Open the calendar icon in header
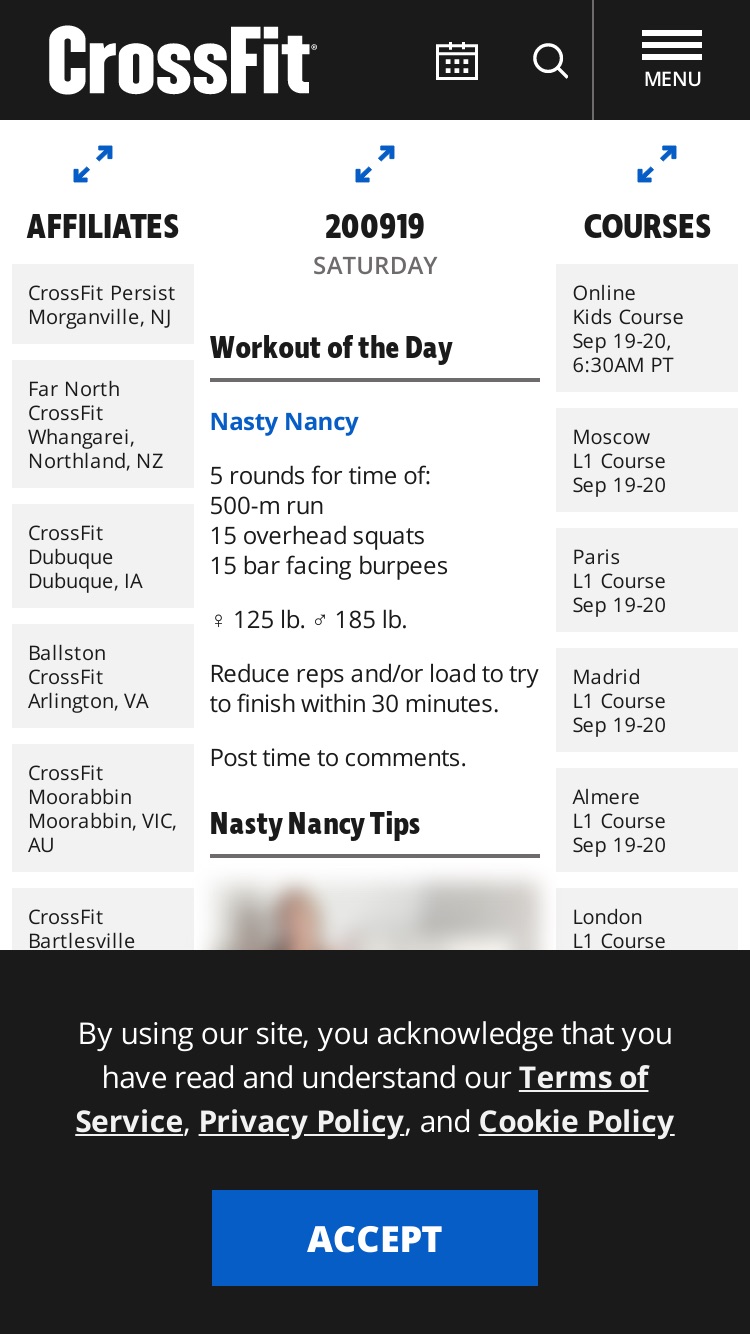 [x=457, y=61]
